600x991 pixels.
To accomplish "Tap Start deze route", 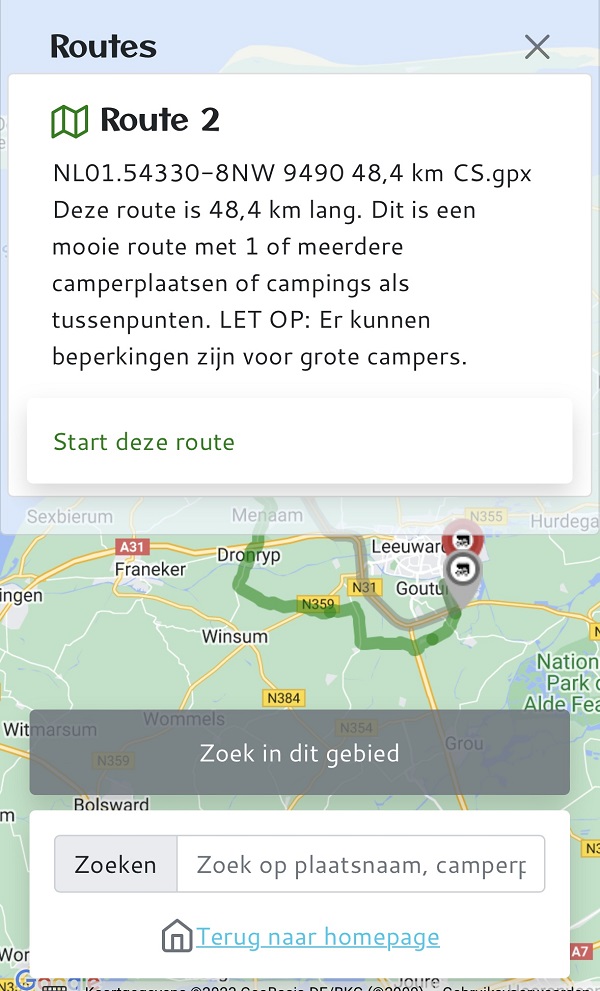I will pos(144,442).
